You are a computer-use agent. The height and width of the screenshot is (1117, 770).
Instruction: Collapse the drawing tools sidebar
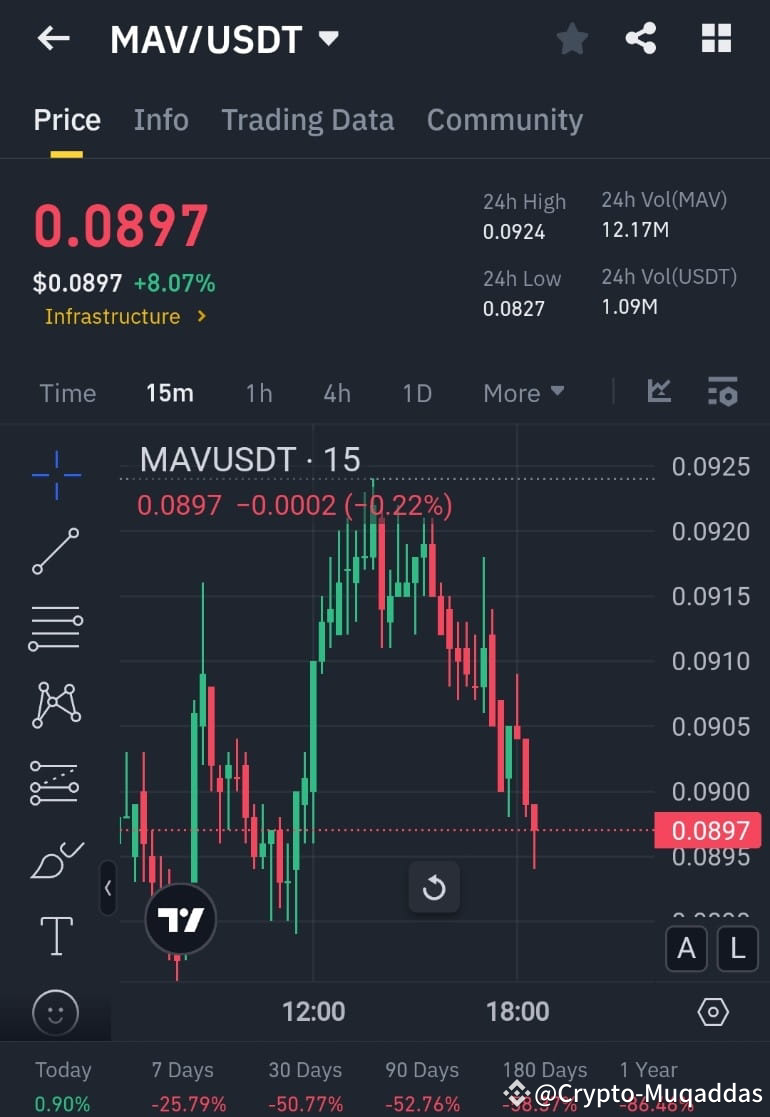pyautogui.click(x=108, y=889)
